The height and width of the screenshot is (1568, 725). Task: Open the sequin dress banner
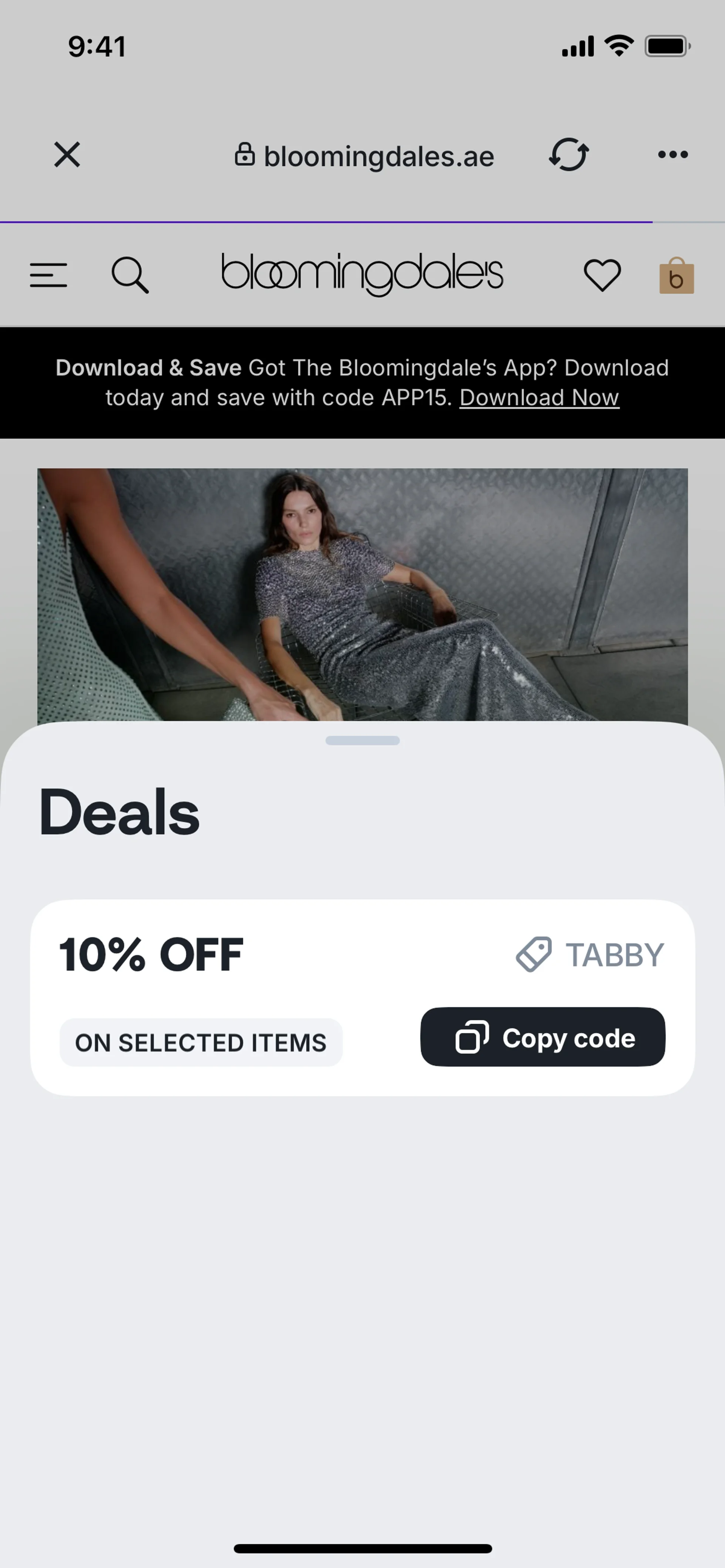click(x=362, y=594)
